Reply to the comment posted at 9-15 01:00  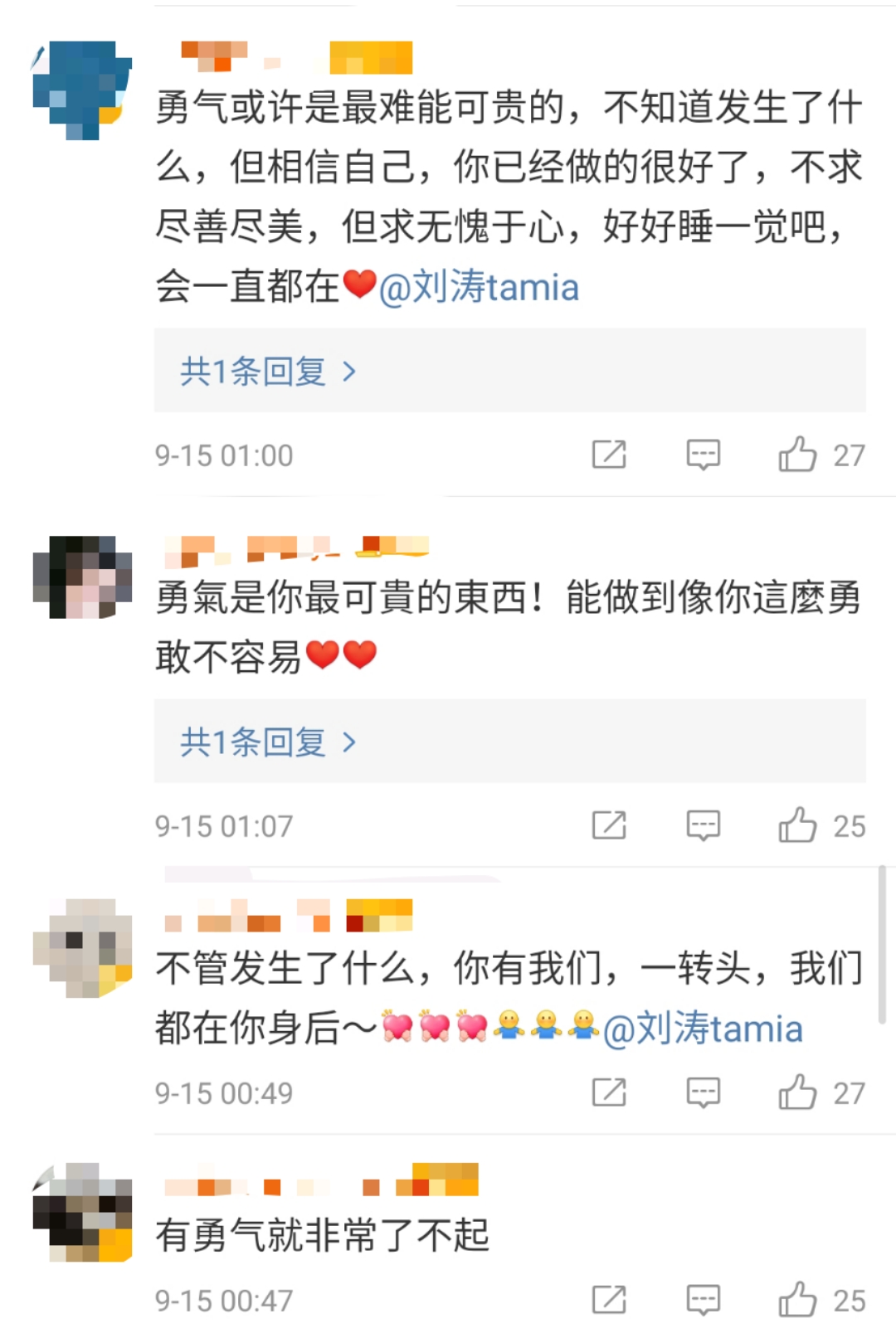(703, 455)
